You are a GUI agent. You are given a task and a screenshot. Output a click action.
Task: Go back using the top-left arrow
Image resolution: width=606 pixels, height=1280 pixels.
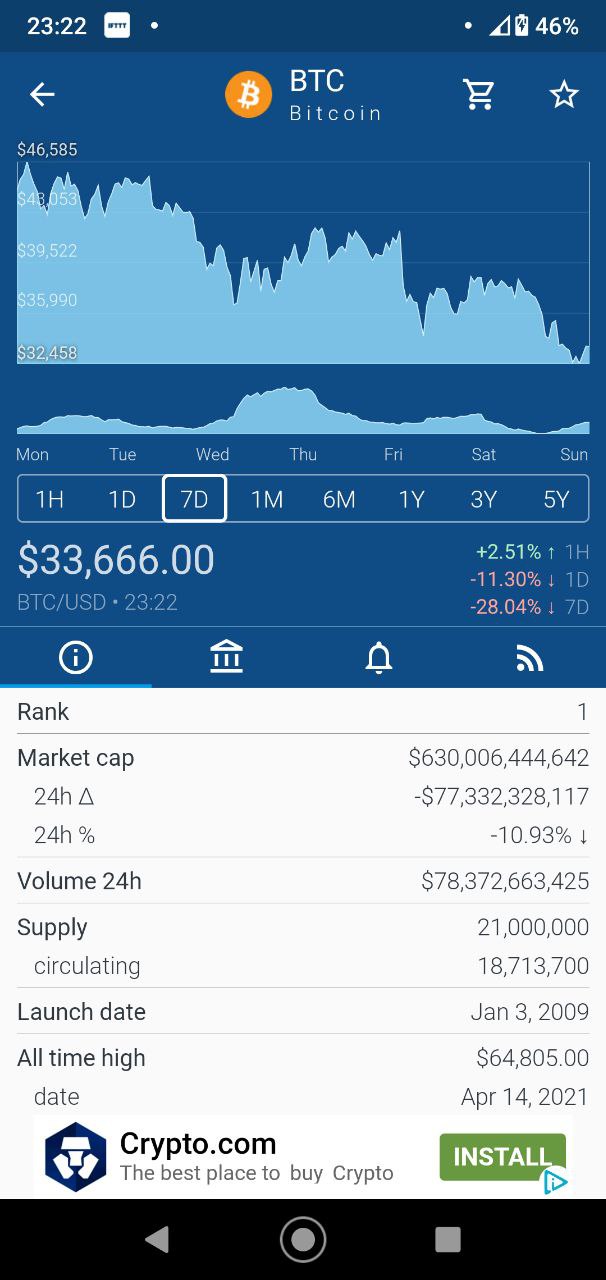(42, 95)
